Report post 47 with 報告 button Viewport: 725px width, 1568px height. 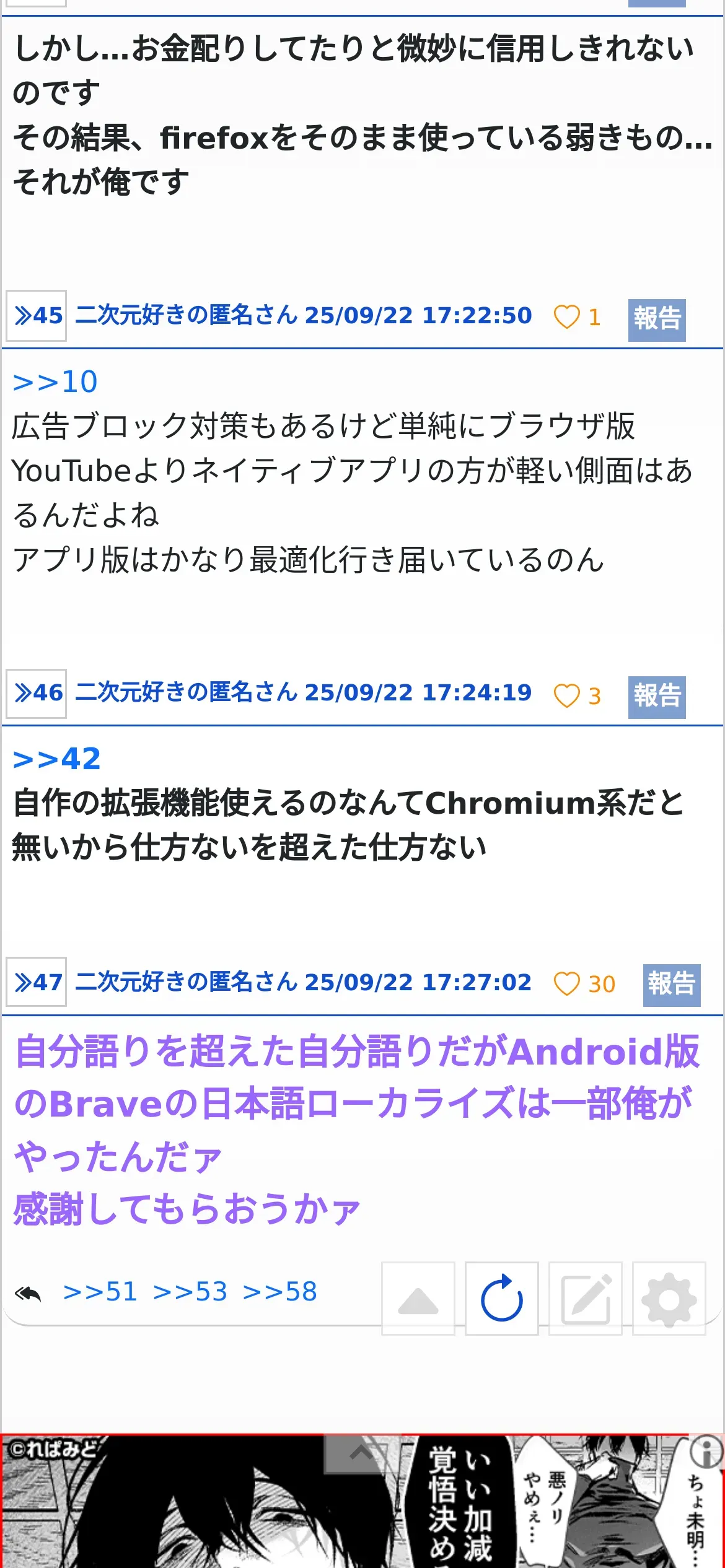tap(672, 985)
